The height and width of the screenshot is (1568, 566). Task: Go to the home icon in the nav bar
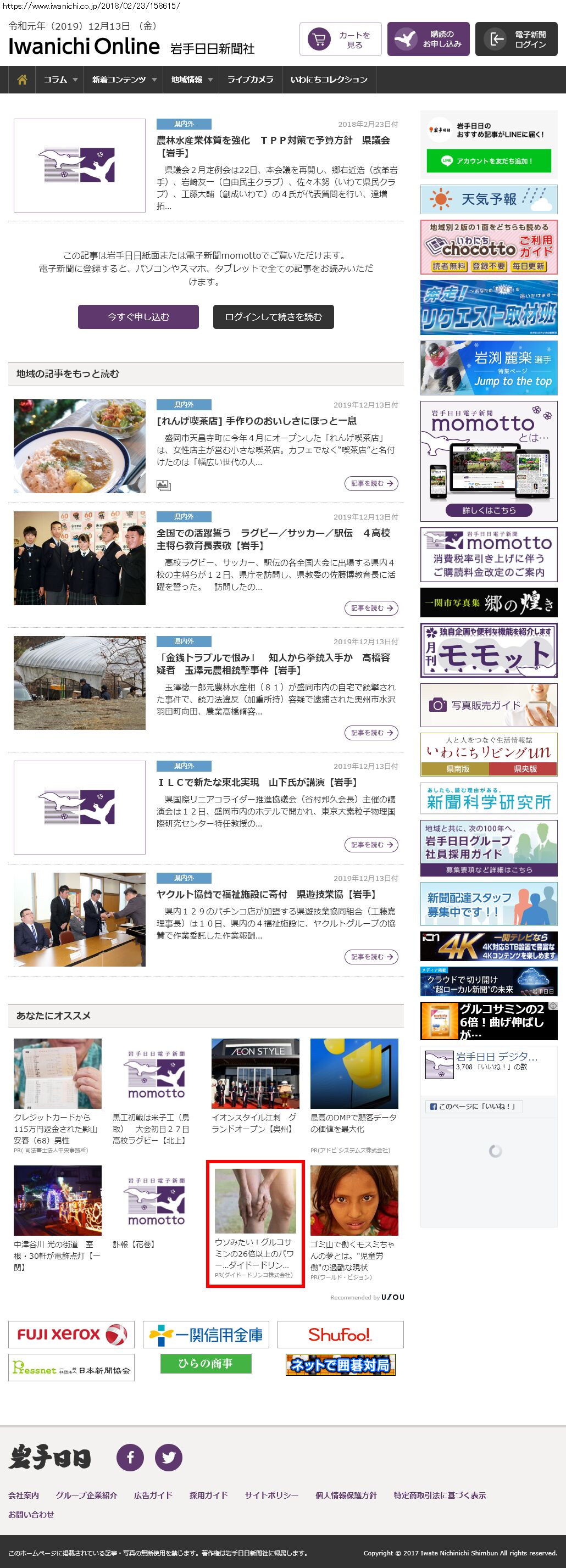(x=22, y=80)
